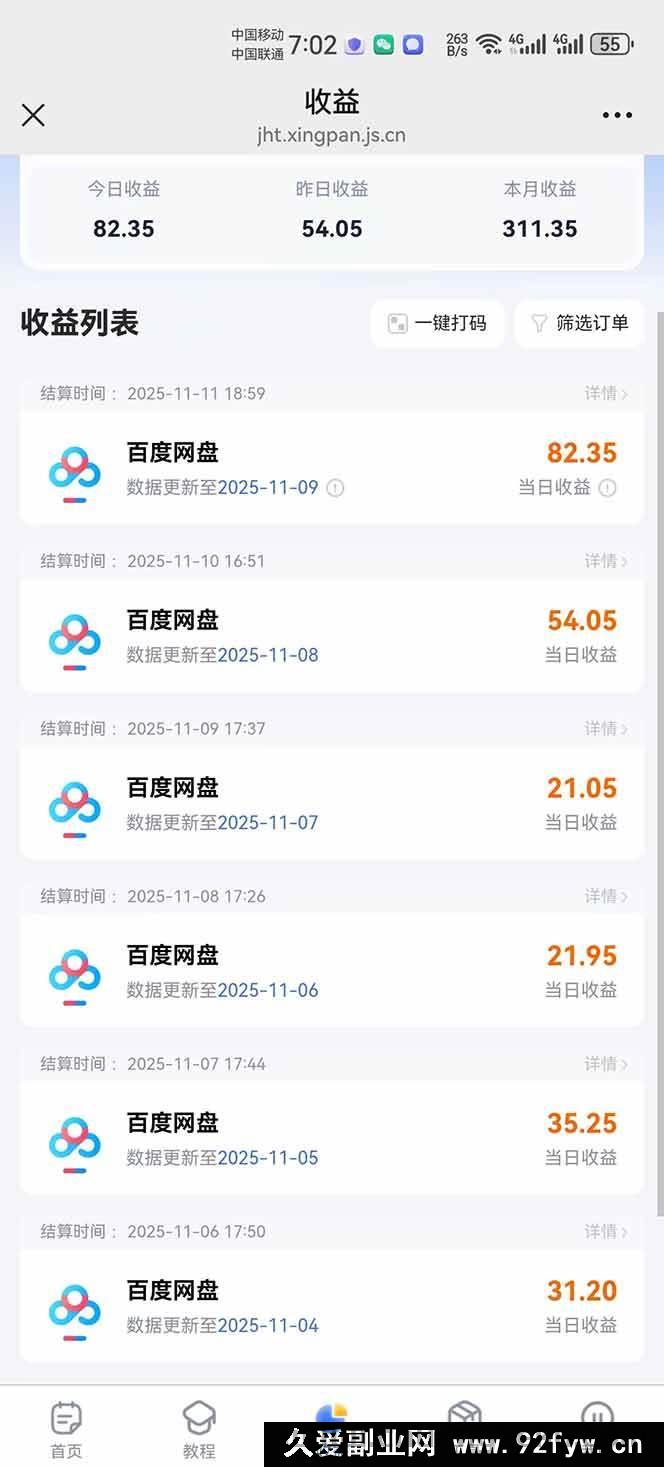Open the 百度网盘 card with 31.20 earnings

tap(331, 1306)
